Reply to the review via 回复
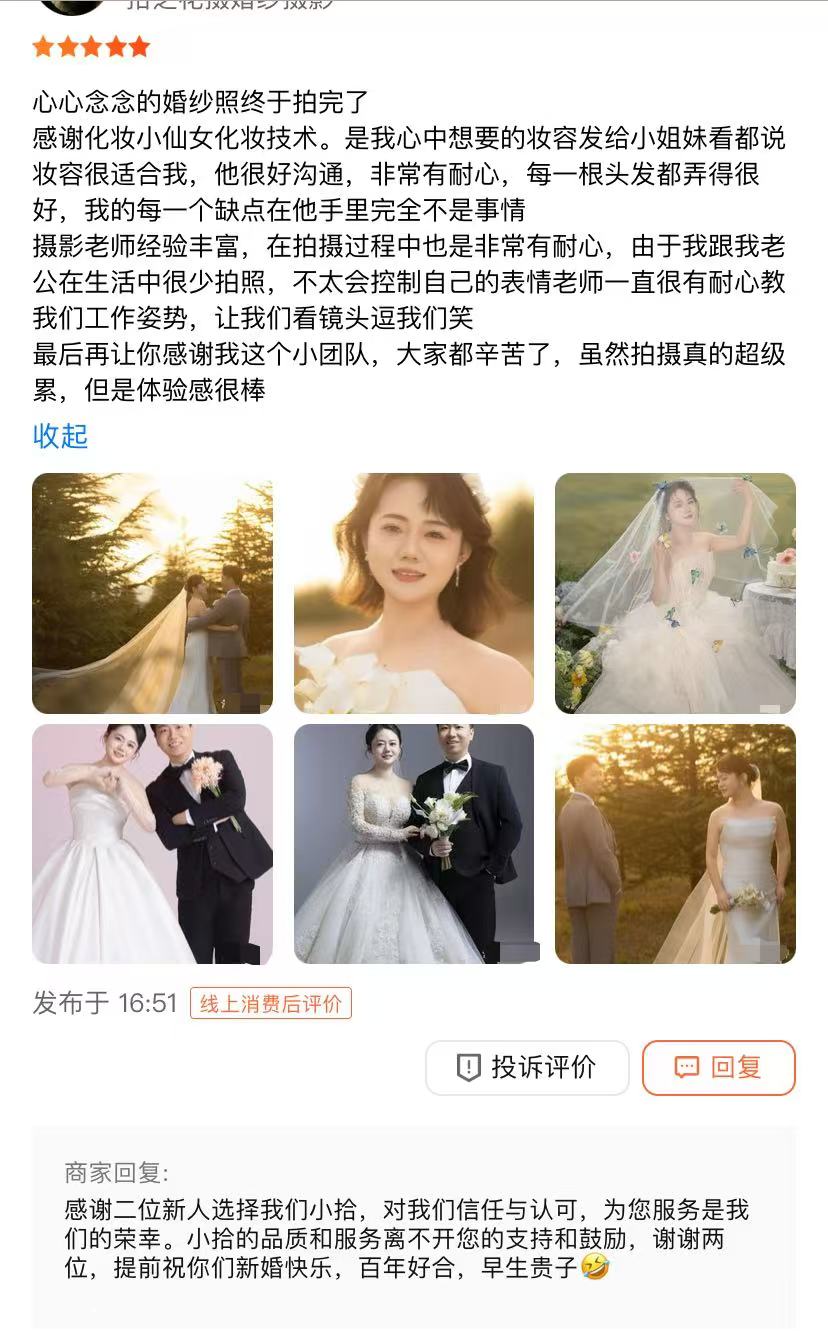The width and height of the screenshot is (828, 1337). (x=718, y=1067)
